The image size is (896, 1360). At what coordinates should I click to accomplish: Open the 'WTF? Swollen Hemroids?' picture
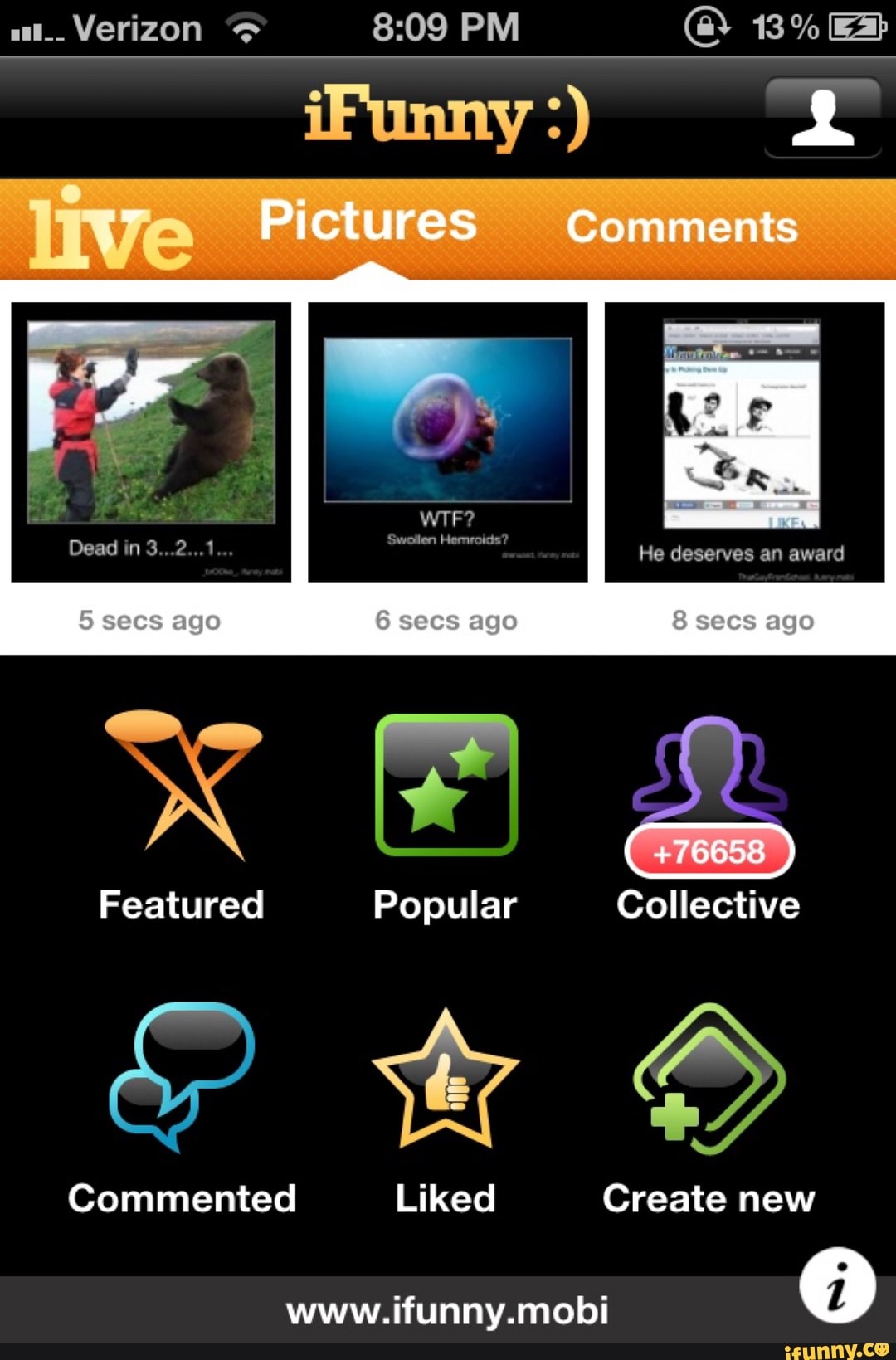tap(446, 440)
